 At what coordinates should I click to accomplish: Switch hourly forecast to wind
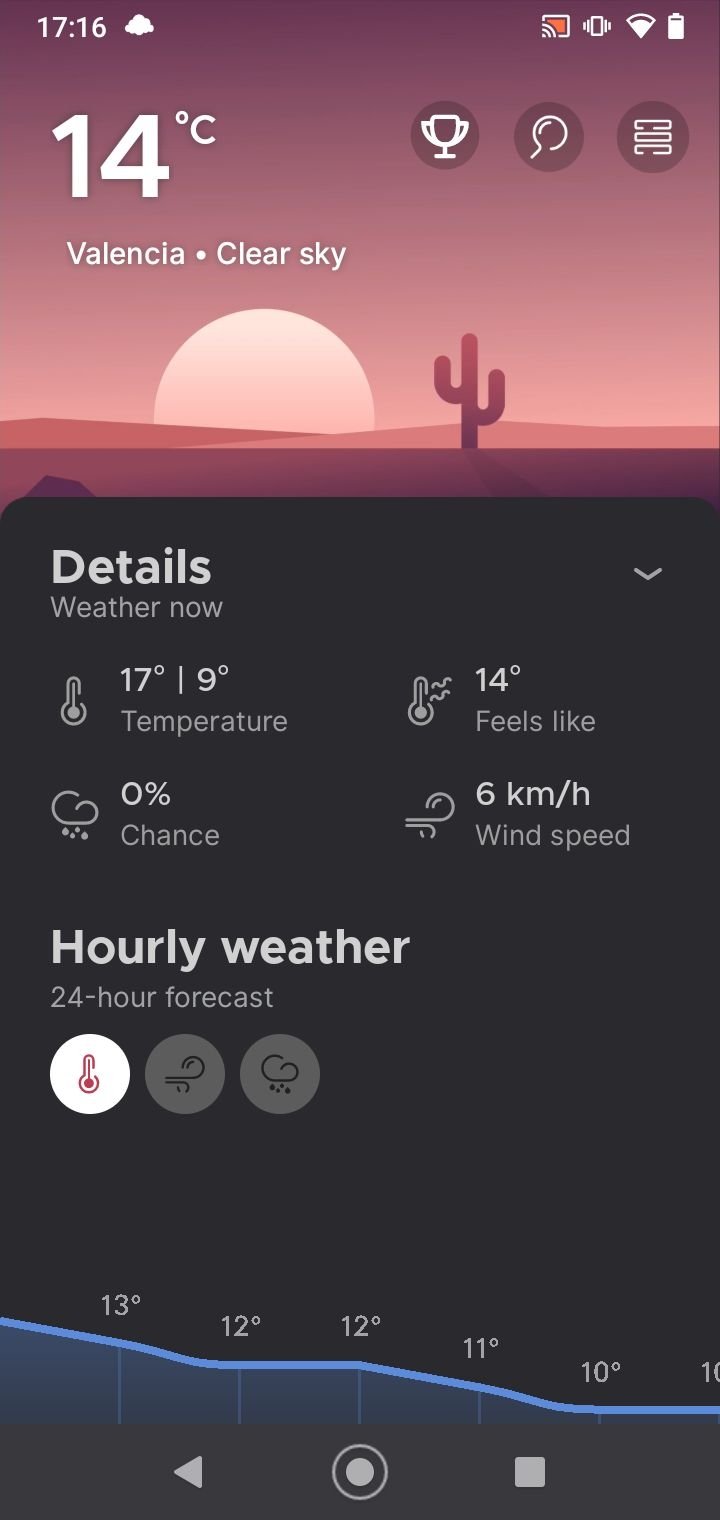(185, 1074)
